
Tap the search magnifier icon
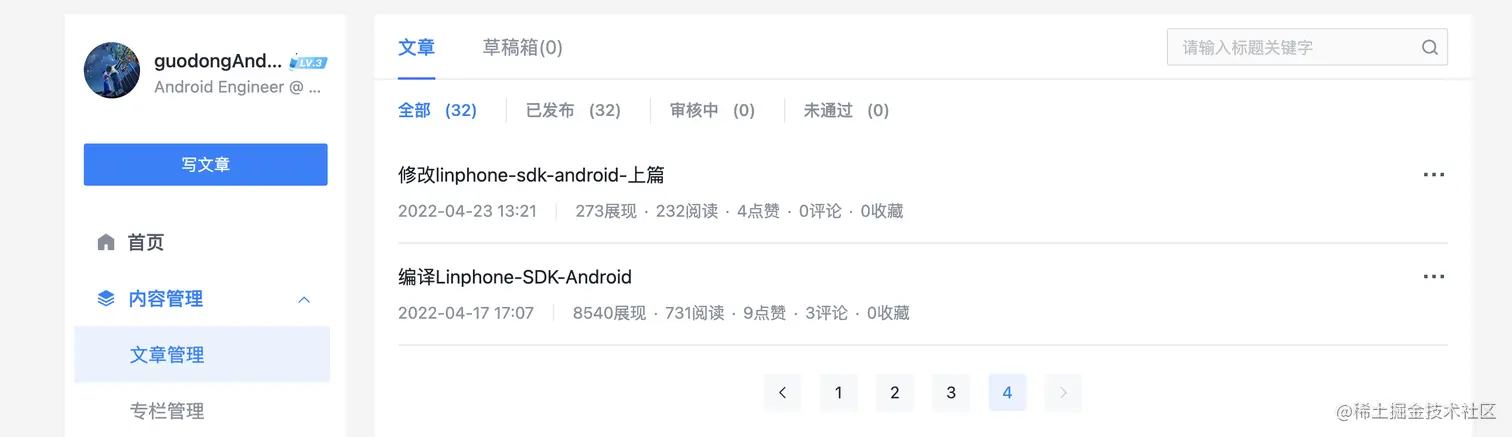pyautogui.click(x=1429, y=47)
